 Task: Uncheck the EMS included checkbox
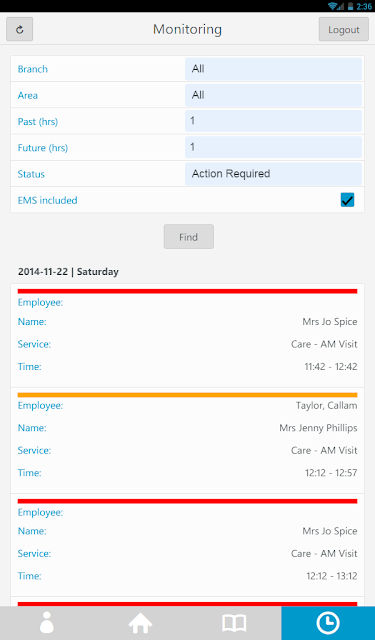(x=347, y=200)
